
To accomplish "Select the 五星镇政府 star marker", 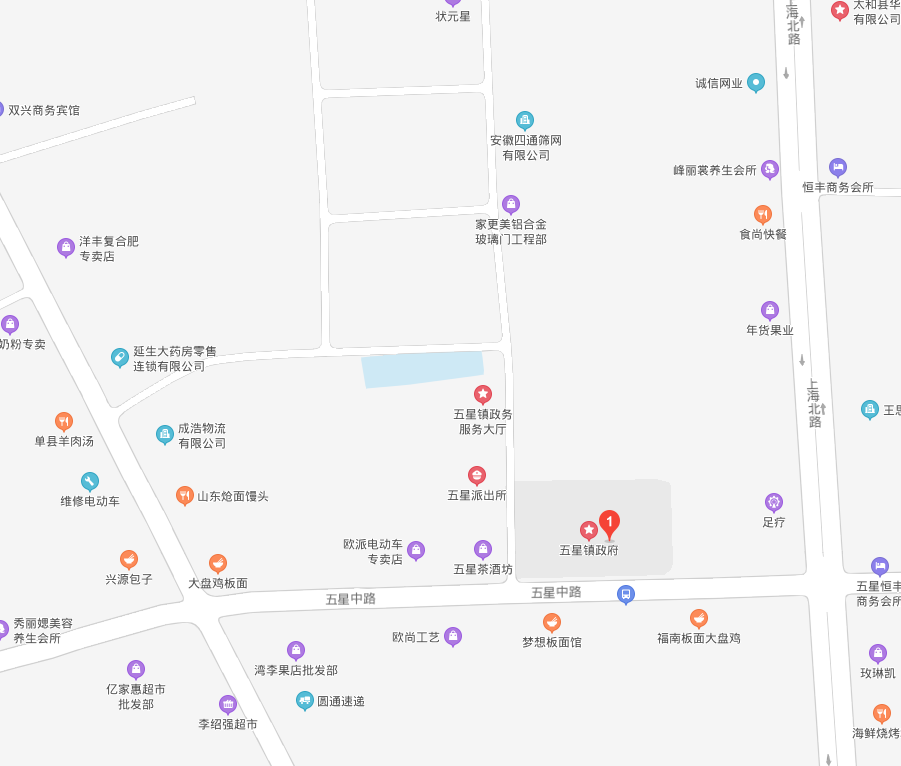I will (x=589, y=530).
